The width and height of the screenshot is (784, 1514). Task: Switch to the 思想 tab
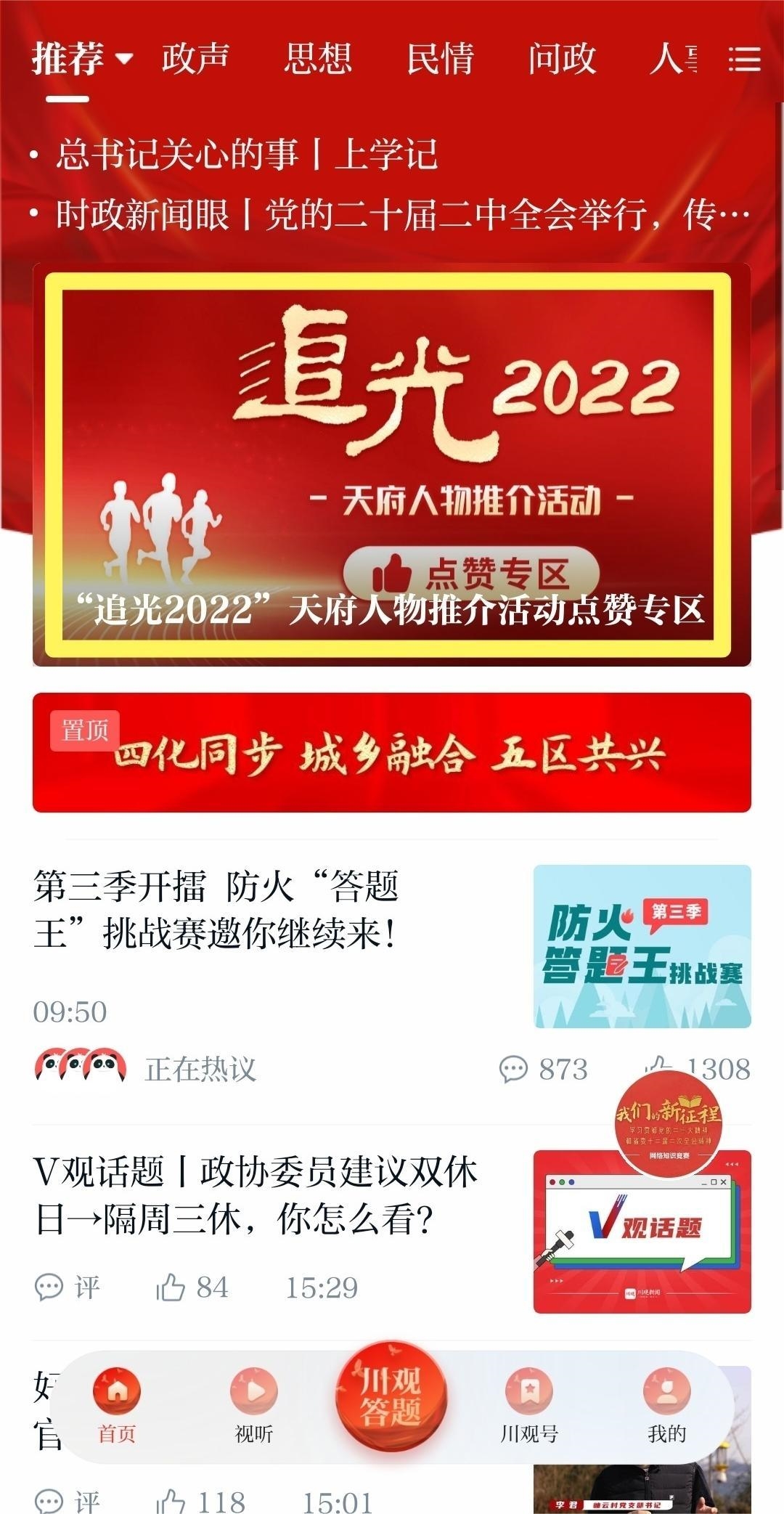[318, 59]
